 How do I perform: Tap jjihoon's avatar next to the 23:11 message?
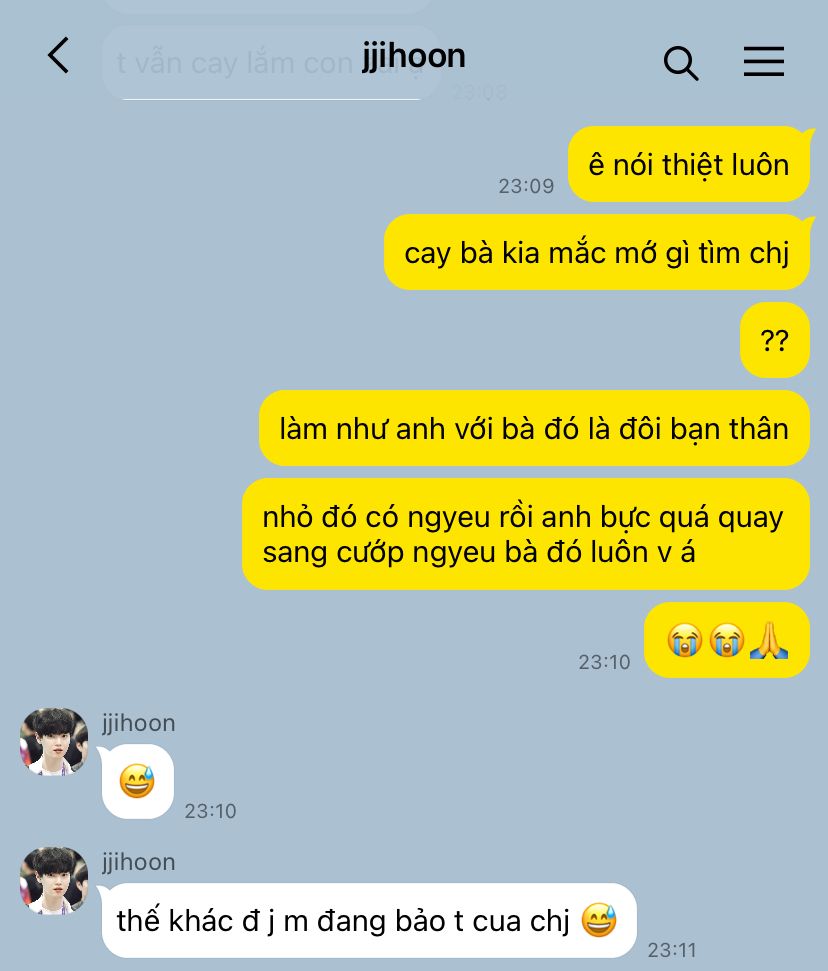54,880
